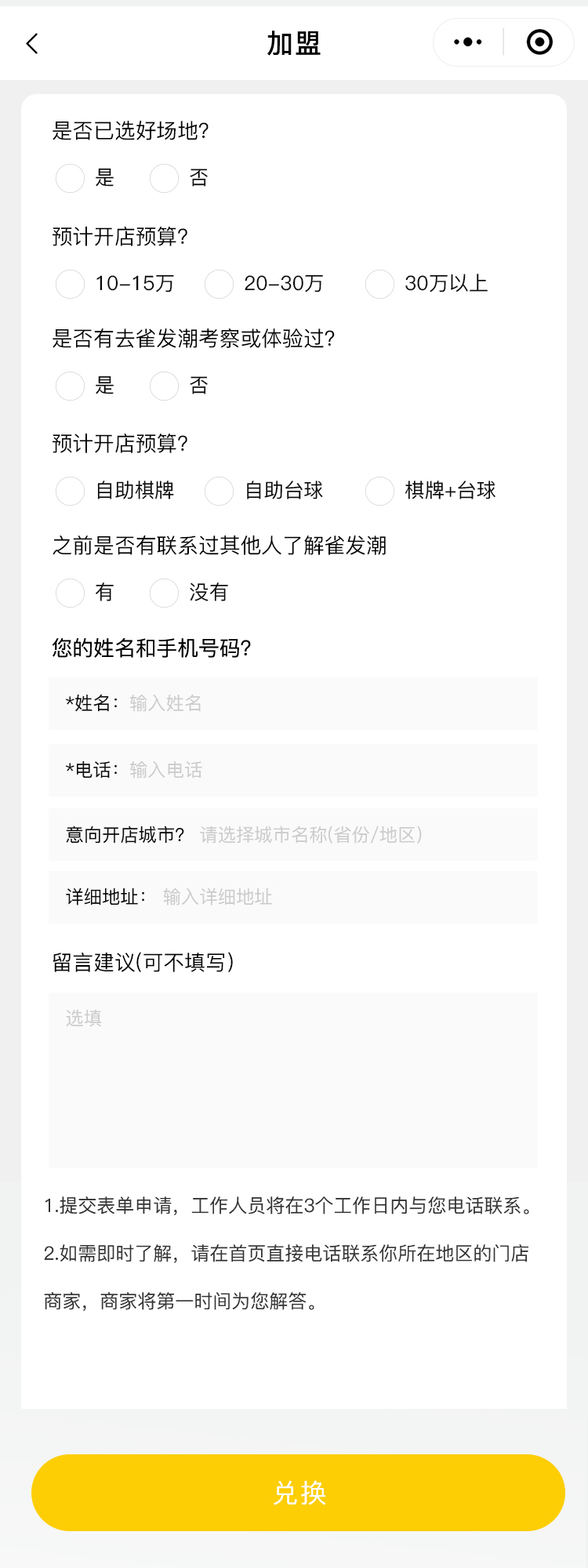This screenshot has height=1568, width=588.
Task: Tap the 详细地址 input field
Action: click(x=345, y=897)
